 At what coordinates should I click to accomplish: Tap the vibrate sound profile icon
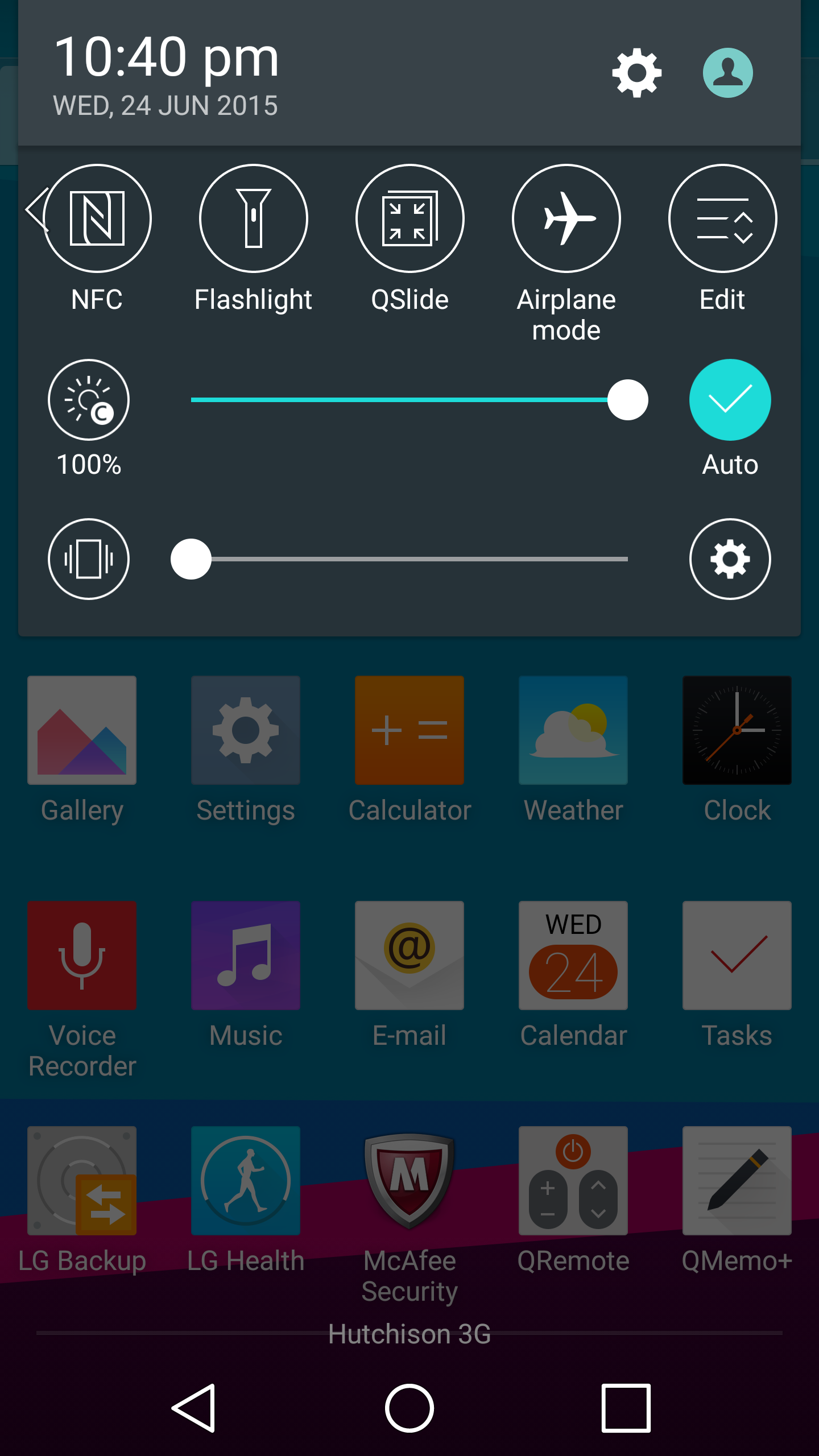point(89,559)
